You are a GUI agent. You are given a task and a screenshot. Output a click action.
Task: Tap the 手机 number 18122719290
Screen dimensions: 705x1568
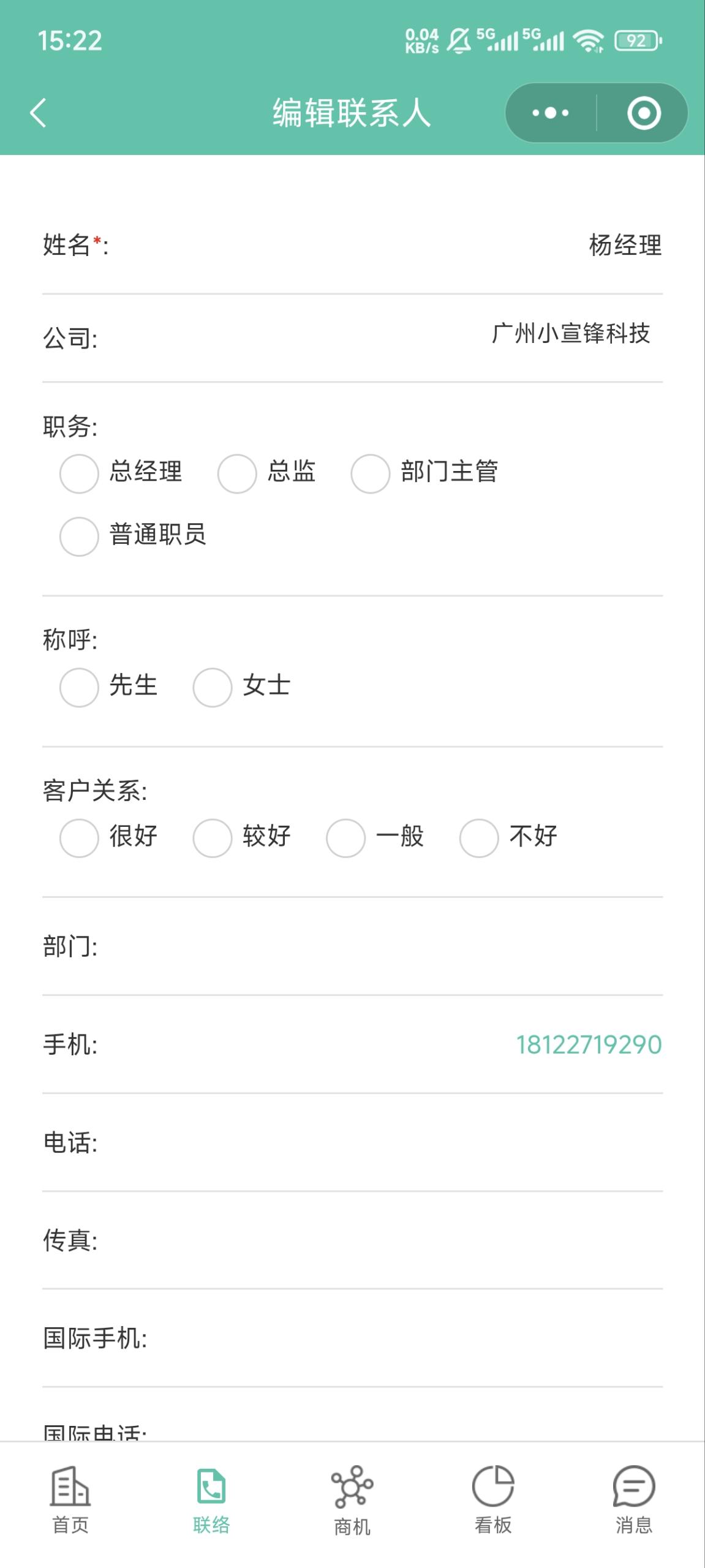tap(589, 1045)
